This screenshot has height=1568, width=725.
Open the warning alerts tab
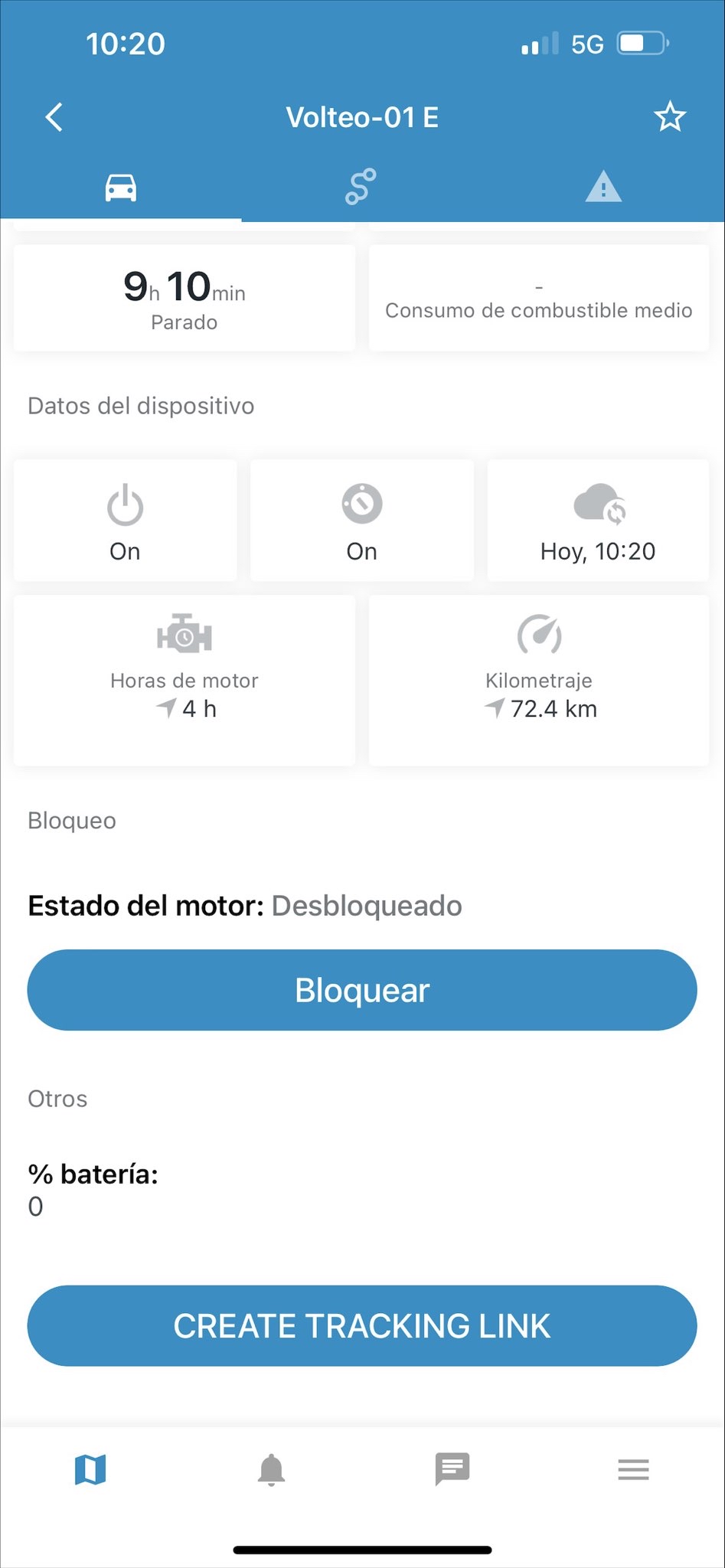pos(603,187)
